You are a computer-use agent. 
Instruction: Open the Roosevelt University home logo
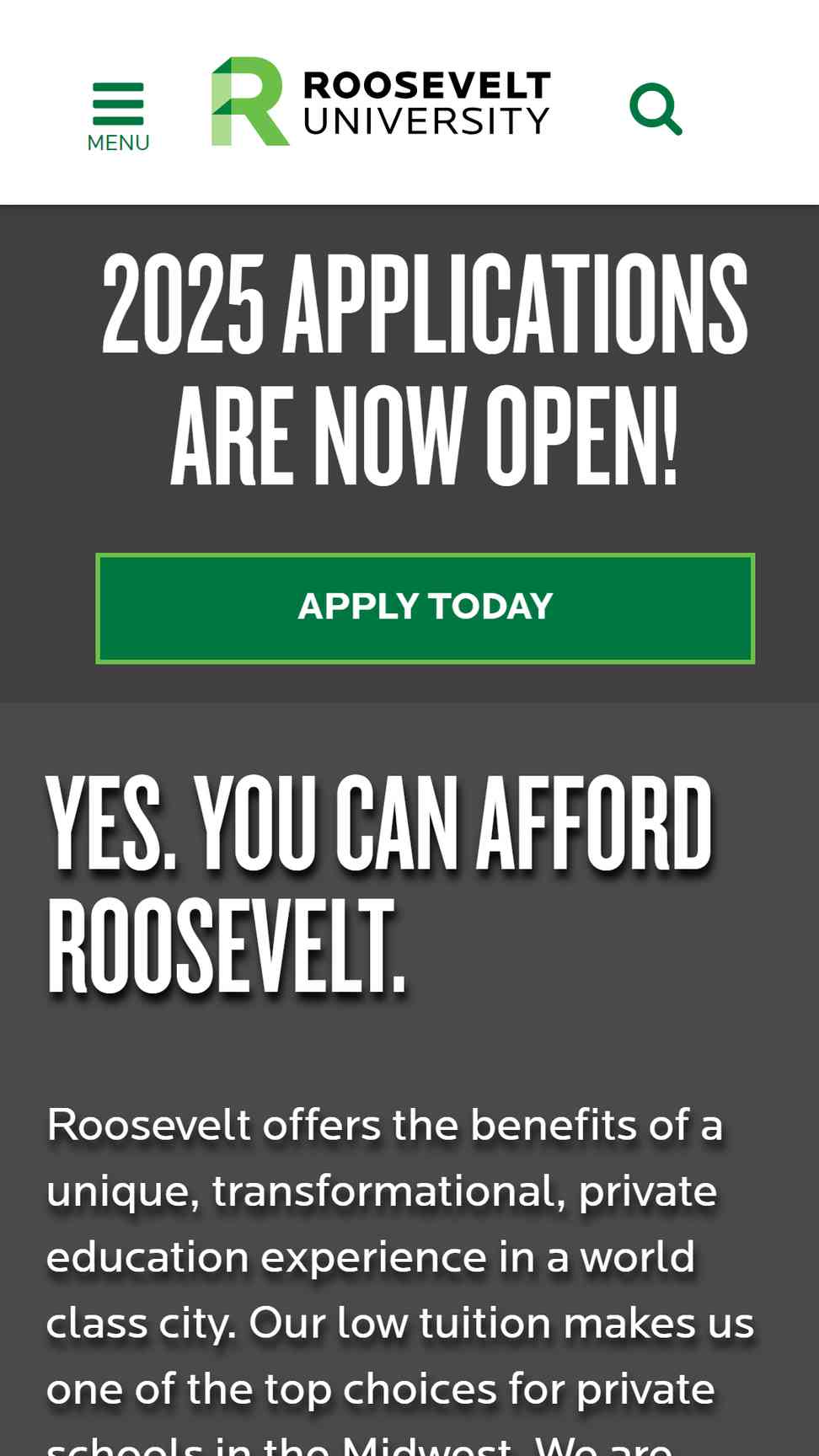pos(381,102)
